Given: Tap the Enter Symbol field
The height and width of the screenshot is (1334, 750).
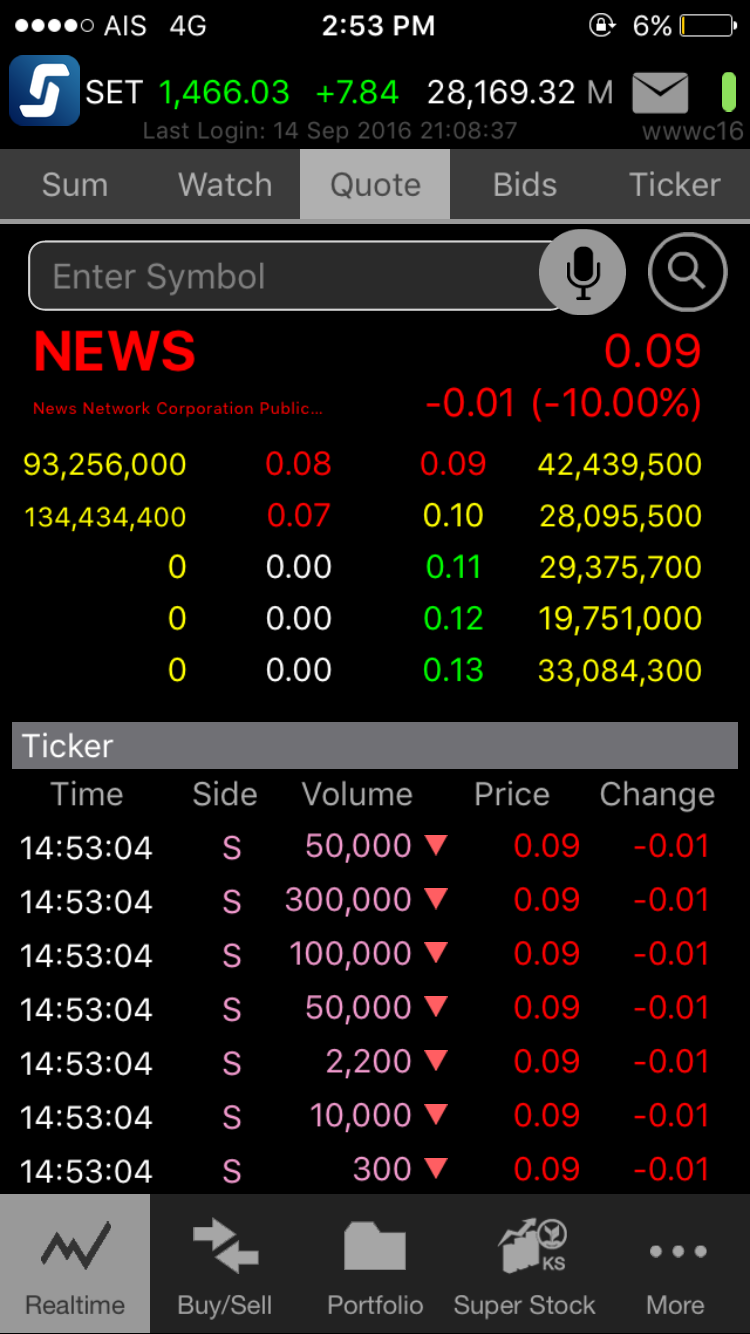Looking at the screenshot, I should tap(285, 276).
